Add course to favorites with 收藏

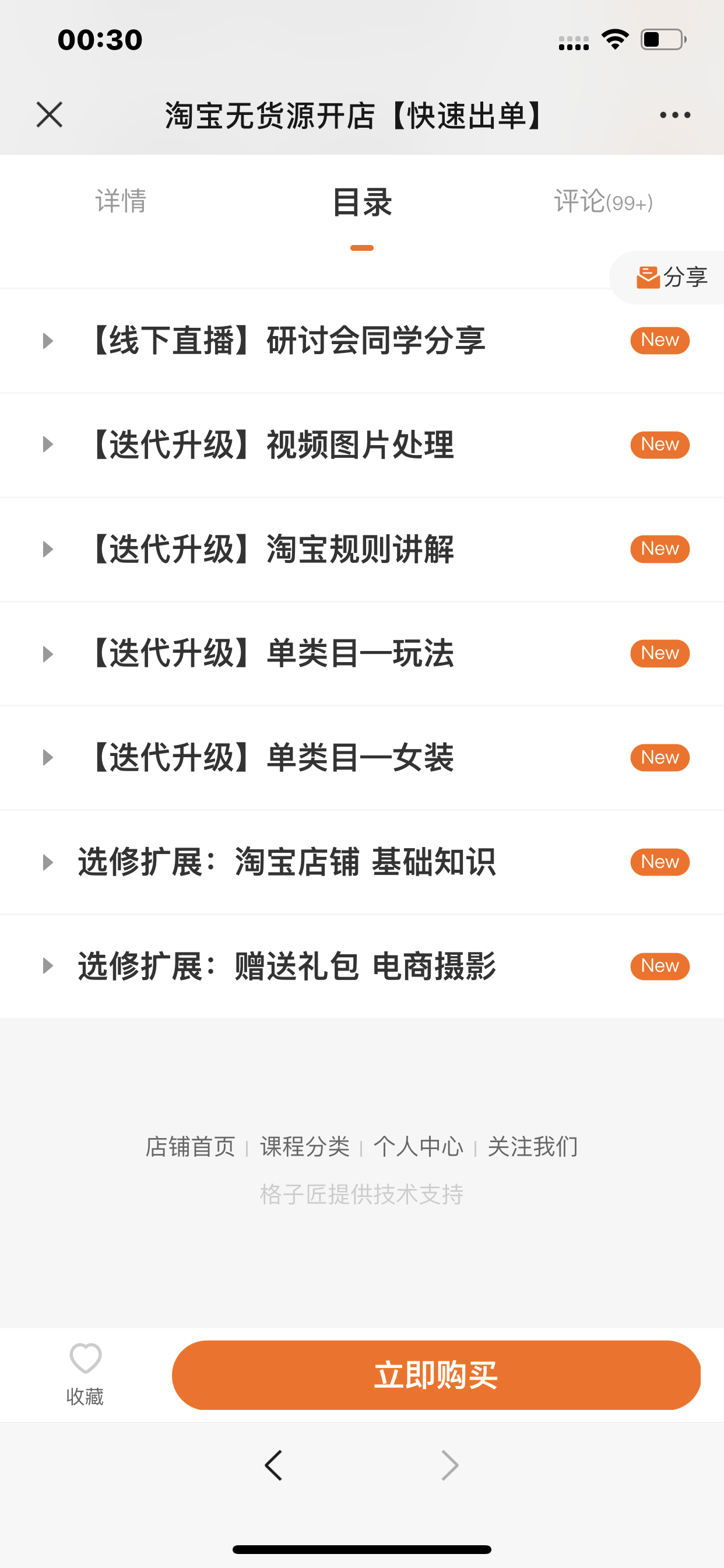(85, 1375)
